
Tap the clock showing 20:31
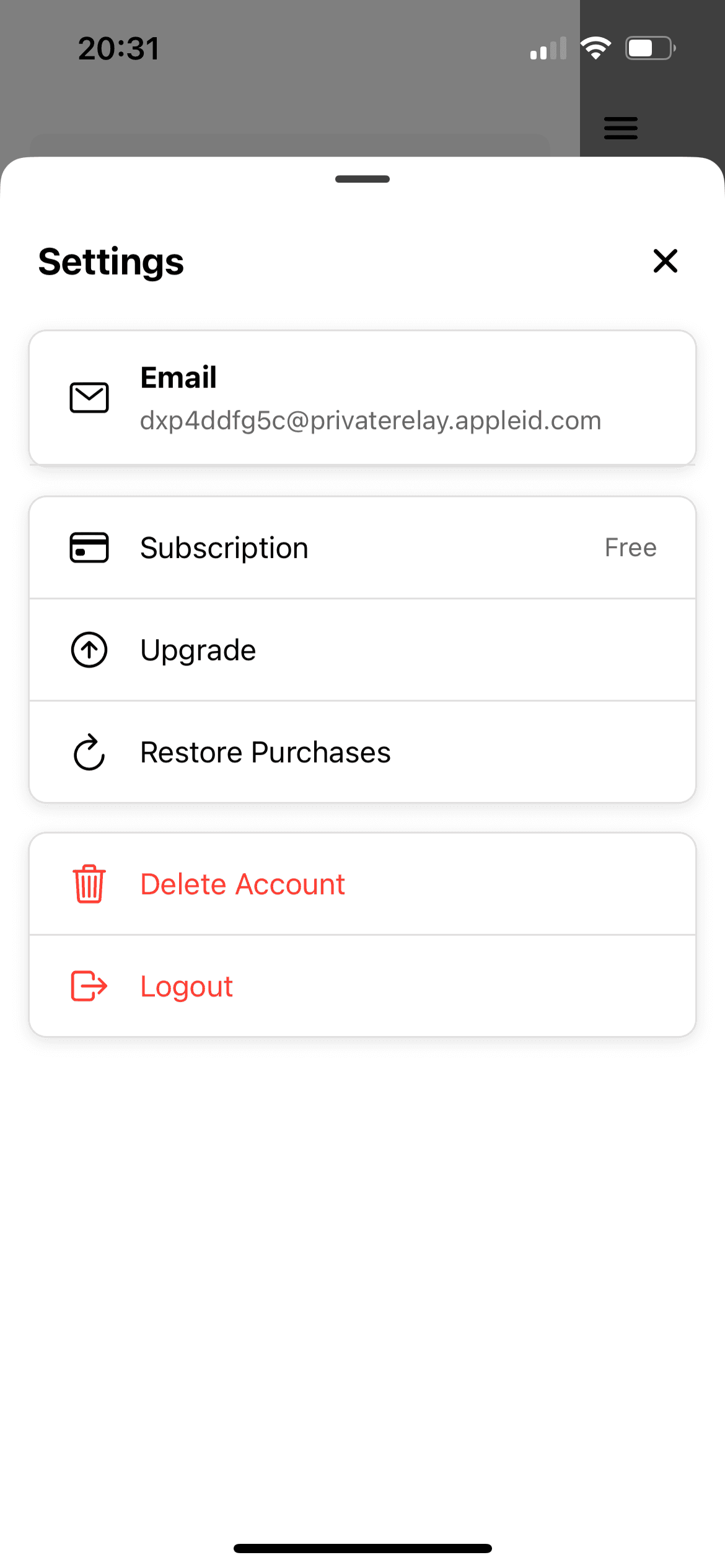click(119, 49)
